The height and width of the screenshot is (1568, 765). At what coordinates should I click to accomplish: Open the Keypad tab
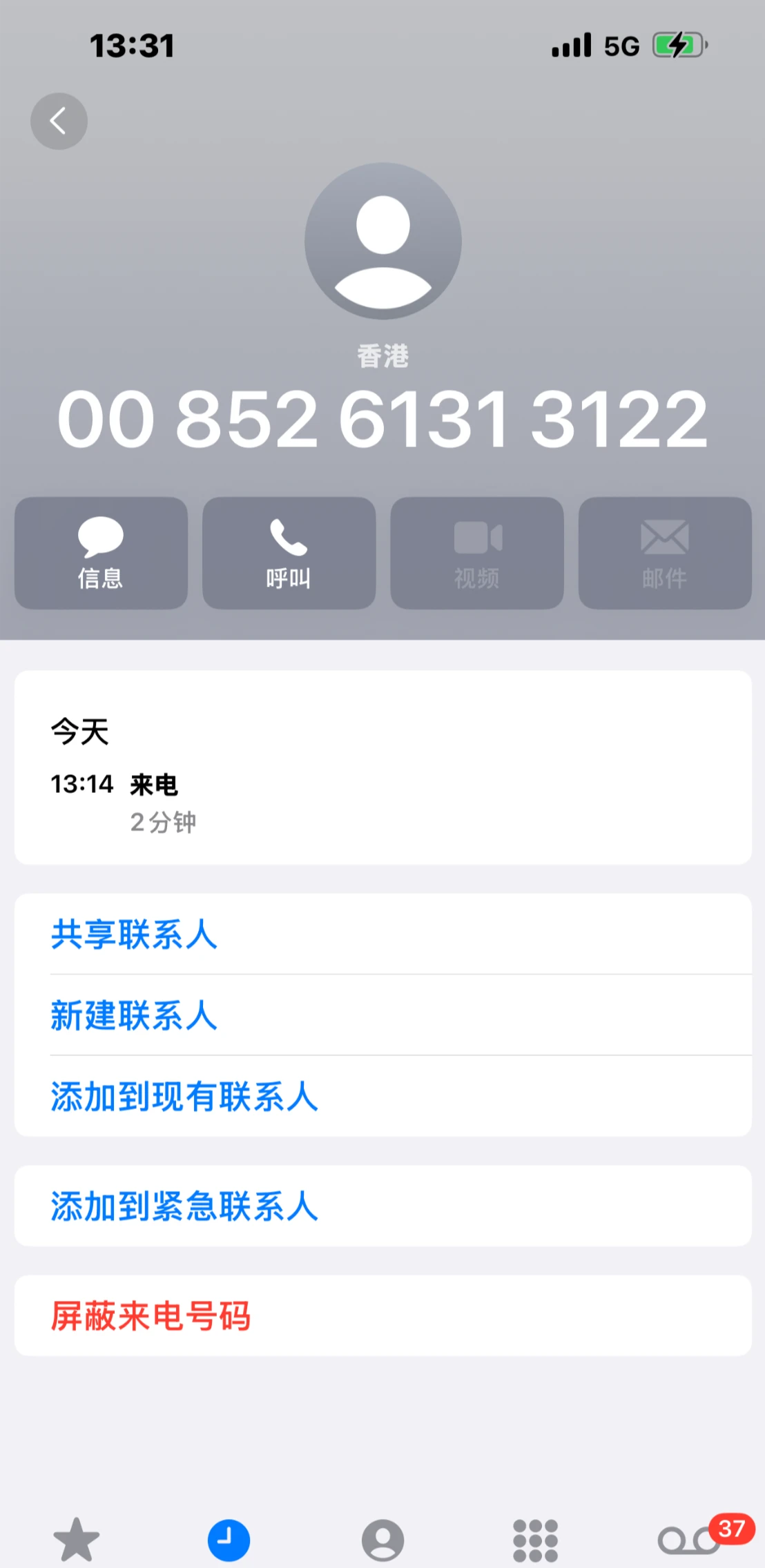535,1540
